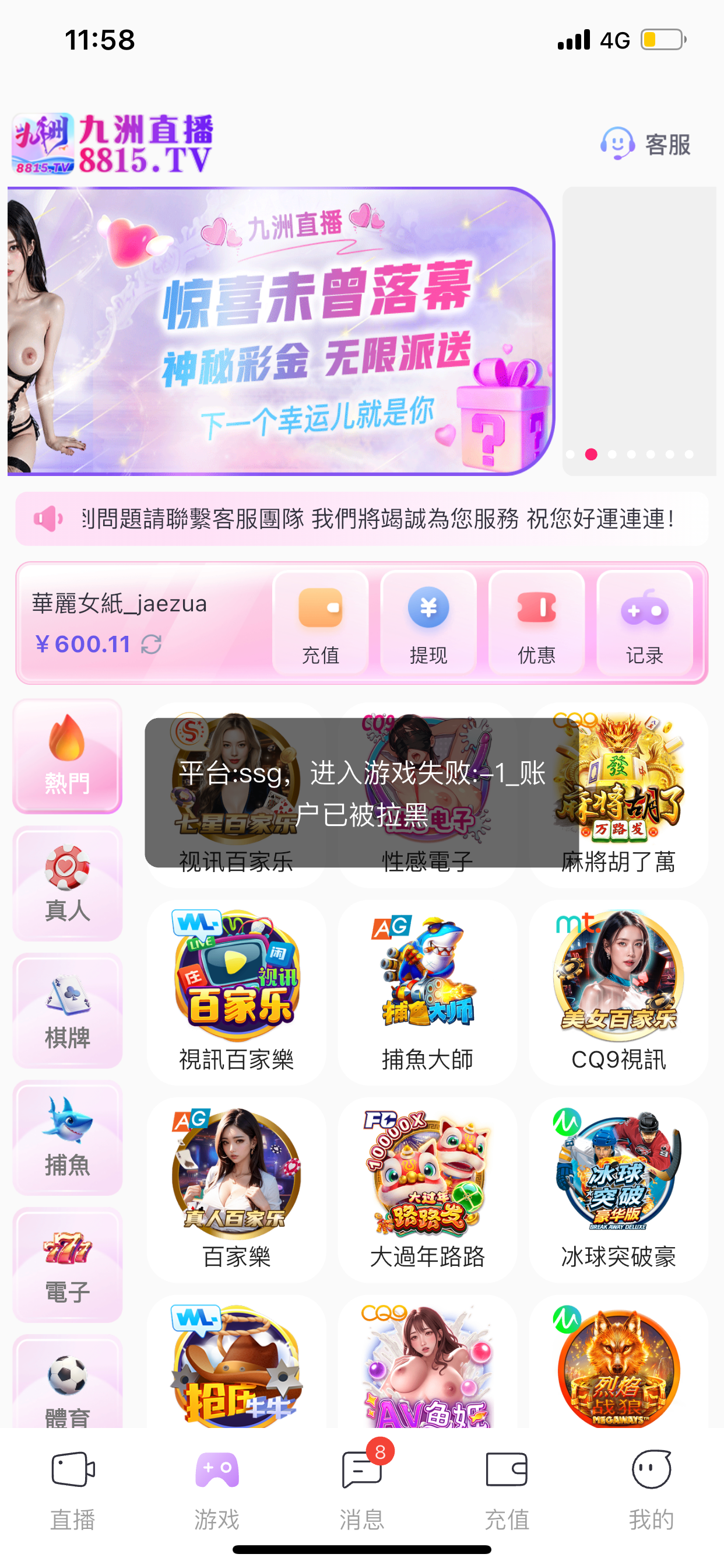Open 提现 withdrawal
The height and width of the screenshot is (1568, 724).
(x=428, y=622)
